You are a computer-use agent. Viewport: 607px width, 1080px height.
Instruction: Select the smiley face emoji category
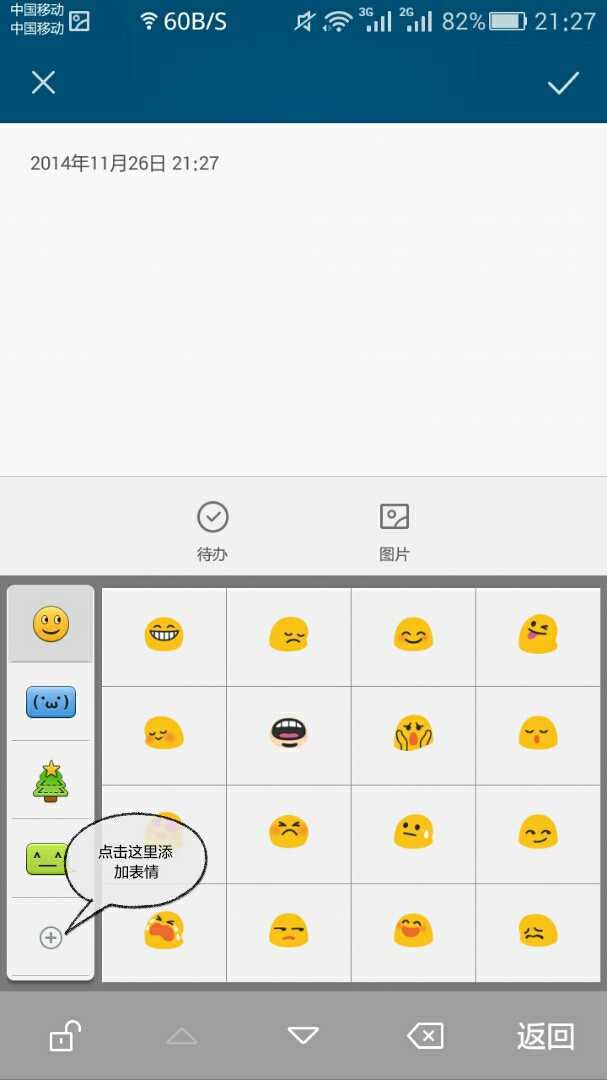50,625
